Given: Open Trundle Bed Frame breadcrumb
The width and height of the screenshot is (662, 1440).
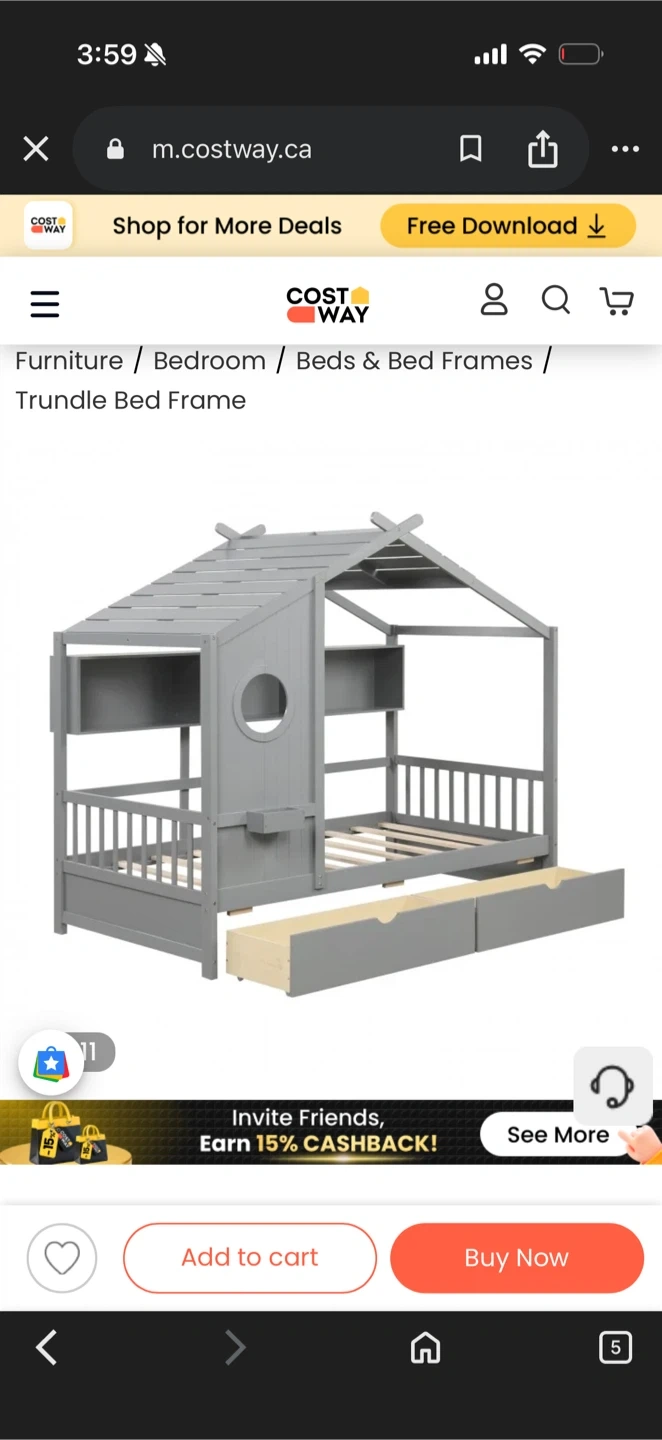Looking at the screenshot, I should pos(130,400).
